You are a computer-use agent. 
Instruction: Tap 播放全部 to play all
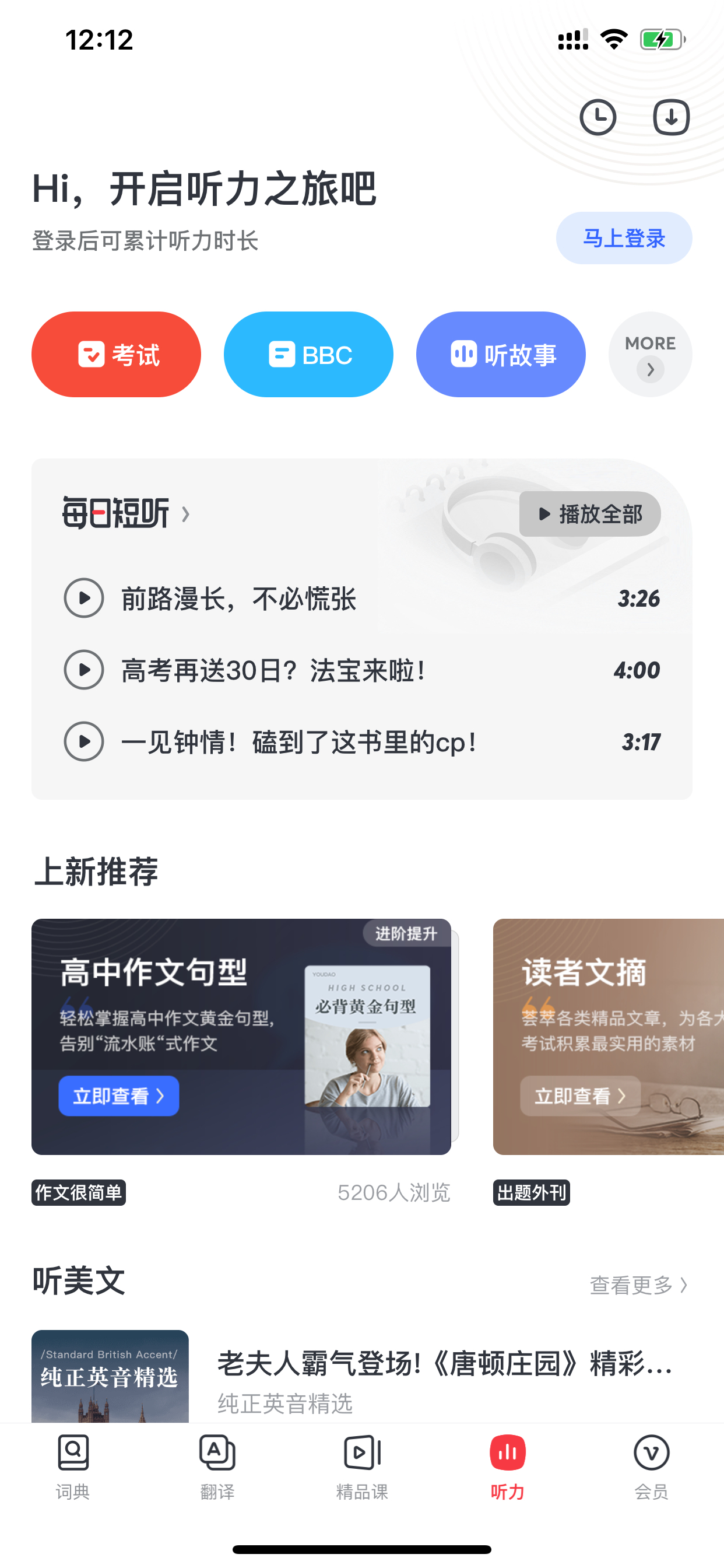coord(589,514)
